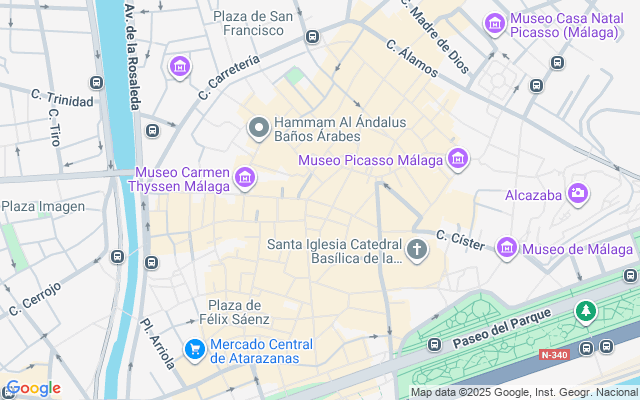
Task: Open the Google logo link
Action: point(33,388)
